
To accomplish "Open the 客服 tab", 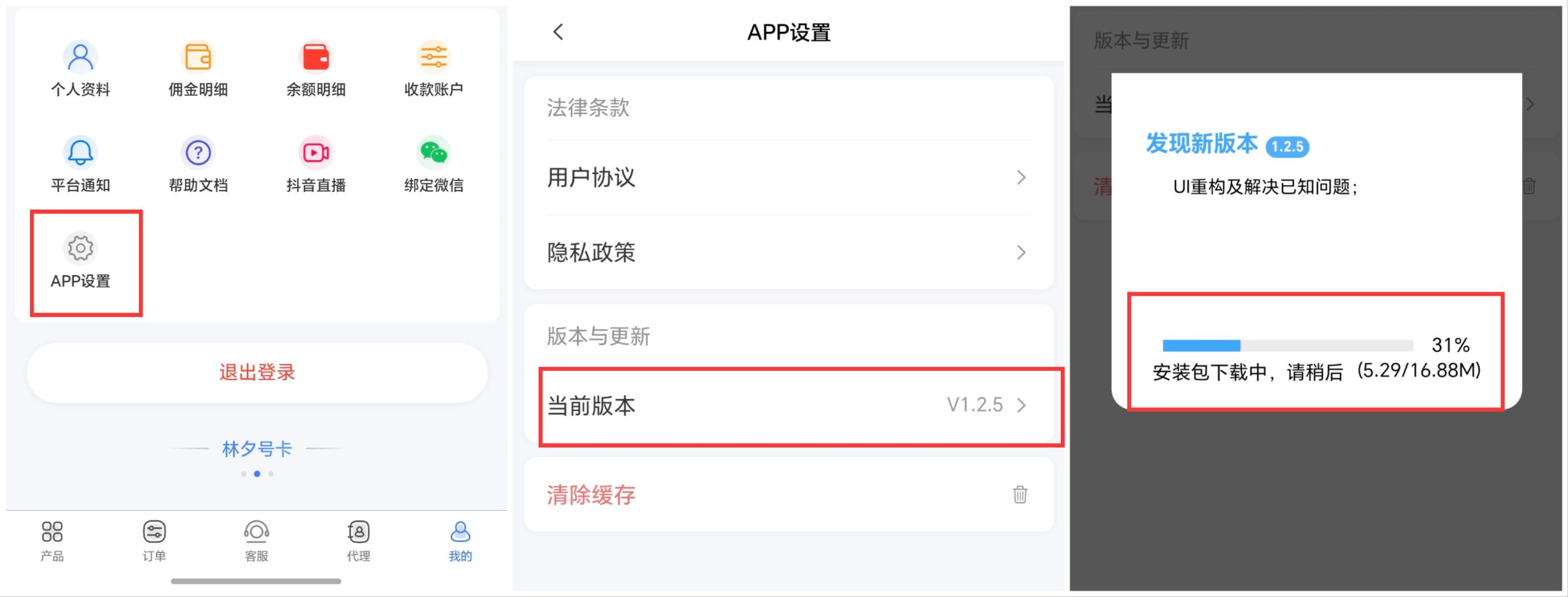I will tap(256, 541).
